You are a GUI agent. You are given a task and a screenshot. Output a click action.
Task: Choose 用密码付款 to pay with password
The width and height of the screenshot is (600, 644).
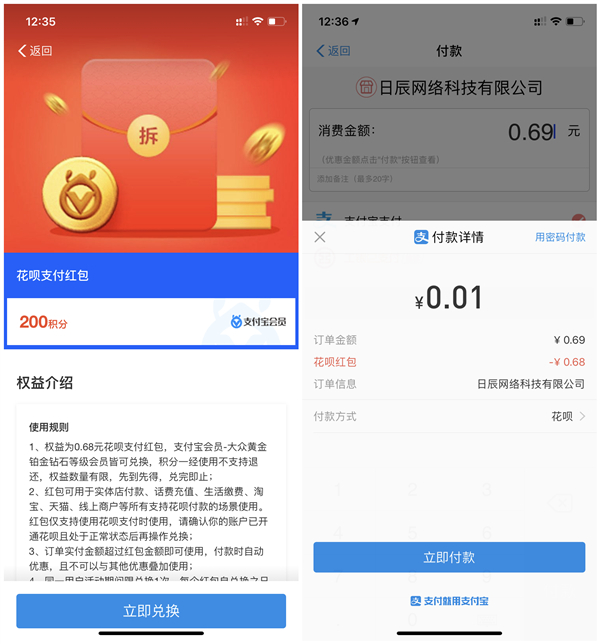tap(560, 237)
